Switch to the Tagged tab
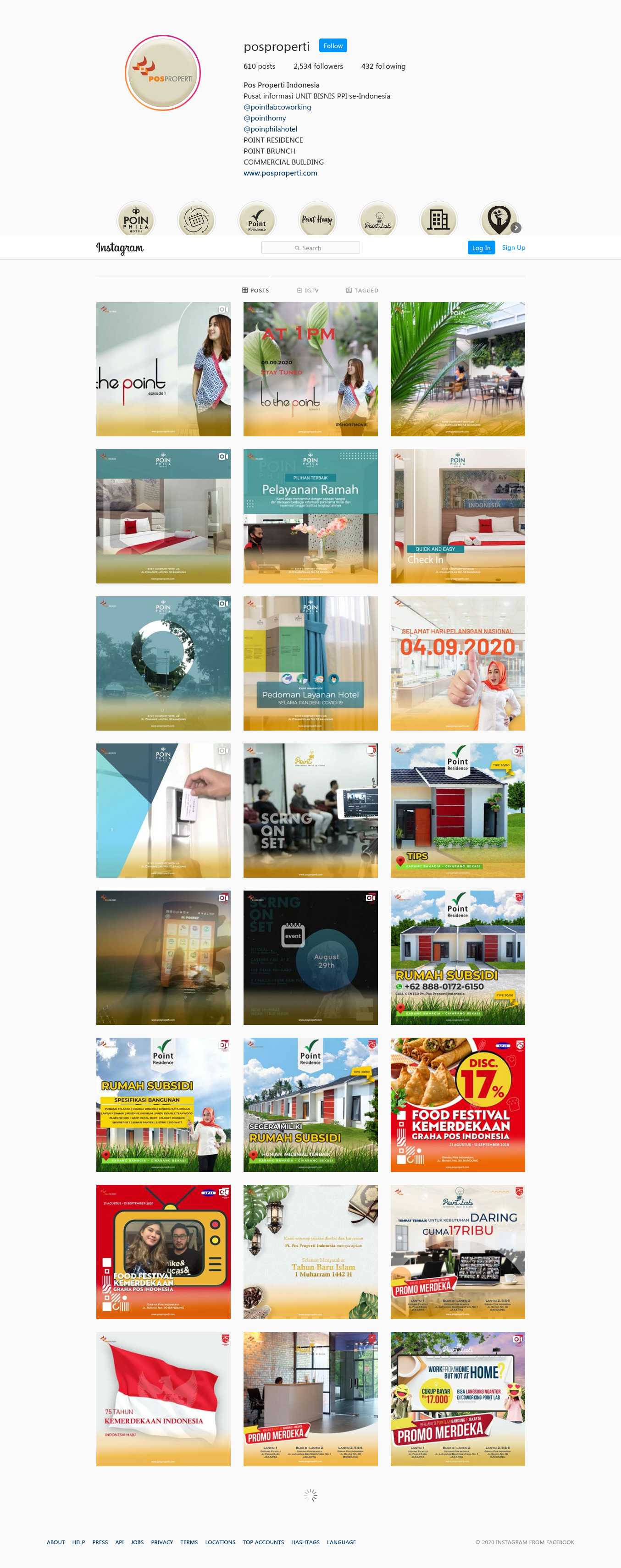621x1568 pixels. click(362, 290)
